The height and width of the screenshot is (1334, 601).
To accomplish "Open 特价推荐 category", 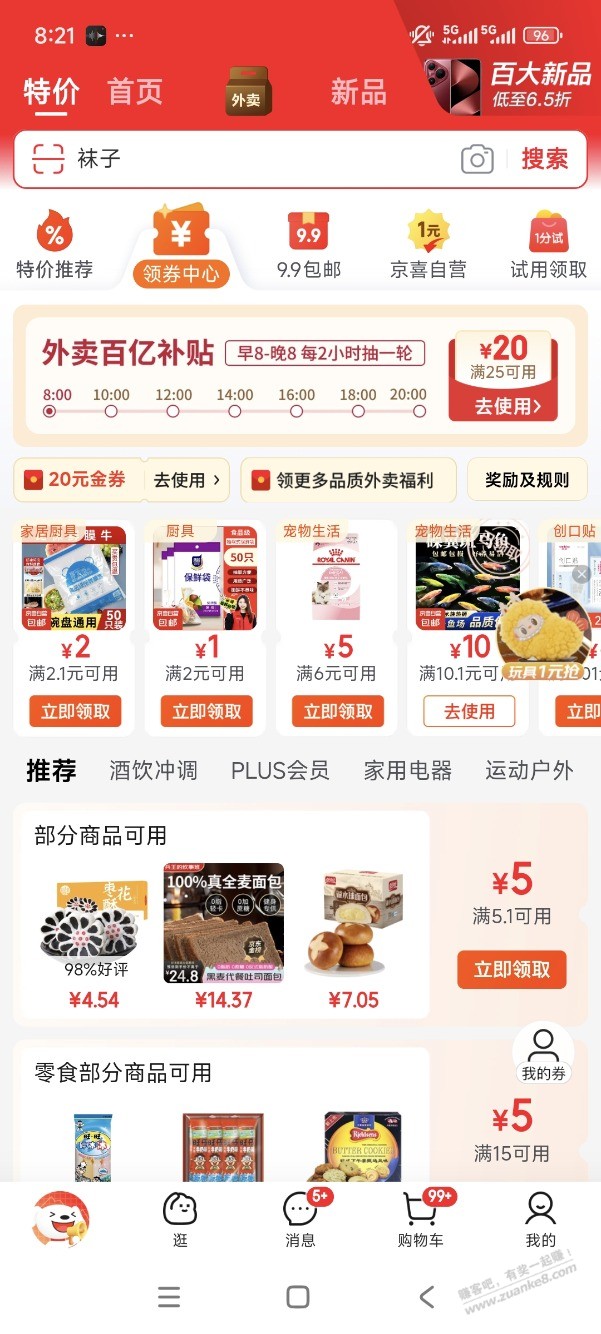I will click(x=55, y=247).
